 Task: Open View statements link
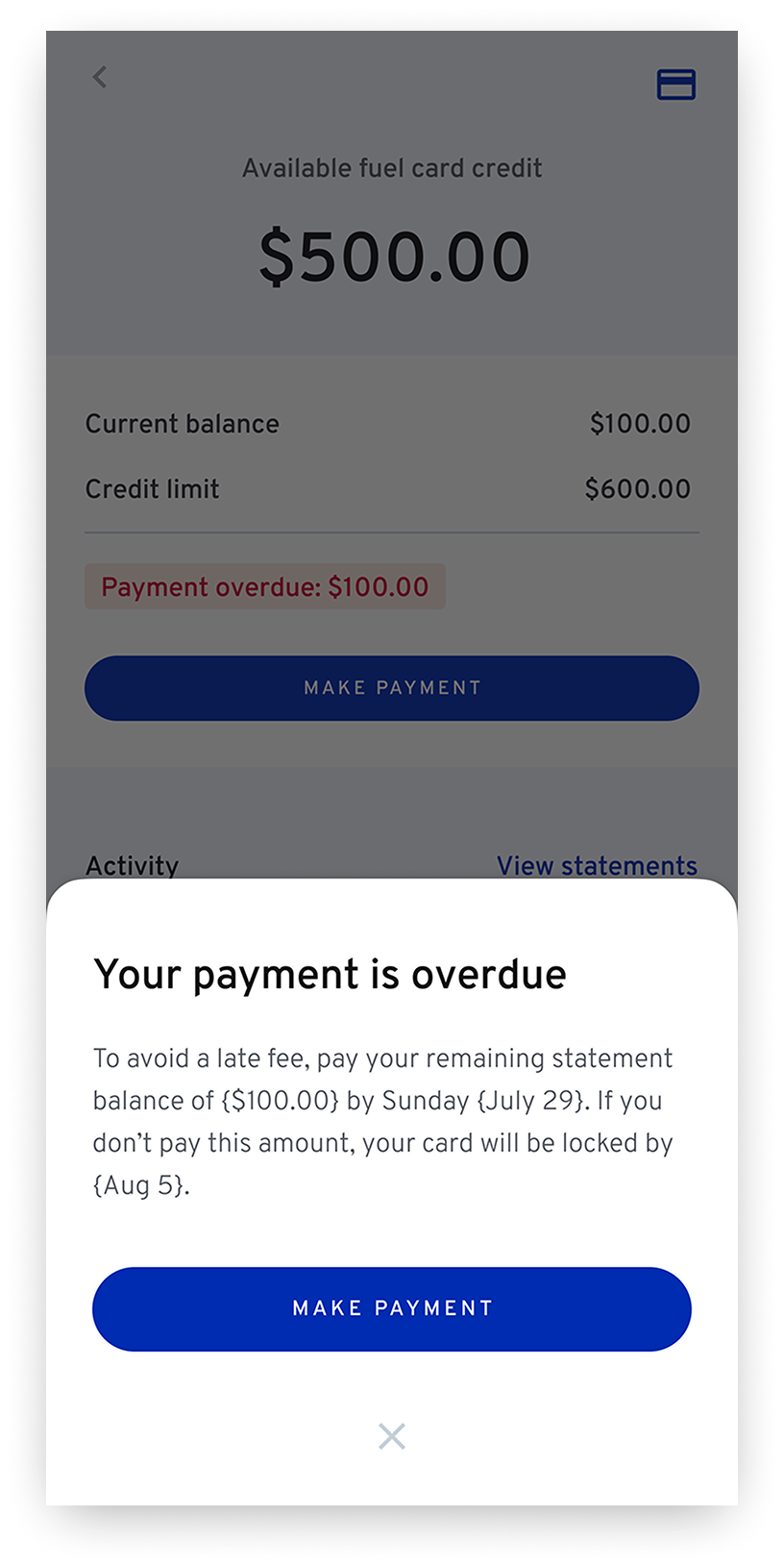[x=597, y=865]
